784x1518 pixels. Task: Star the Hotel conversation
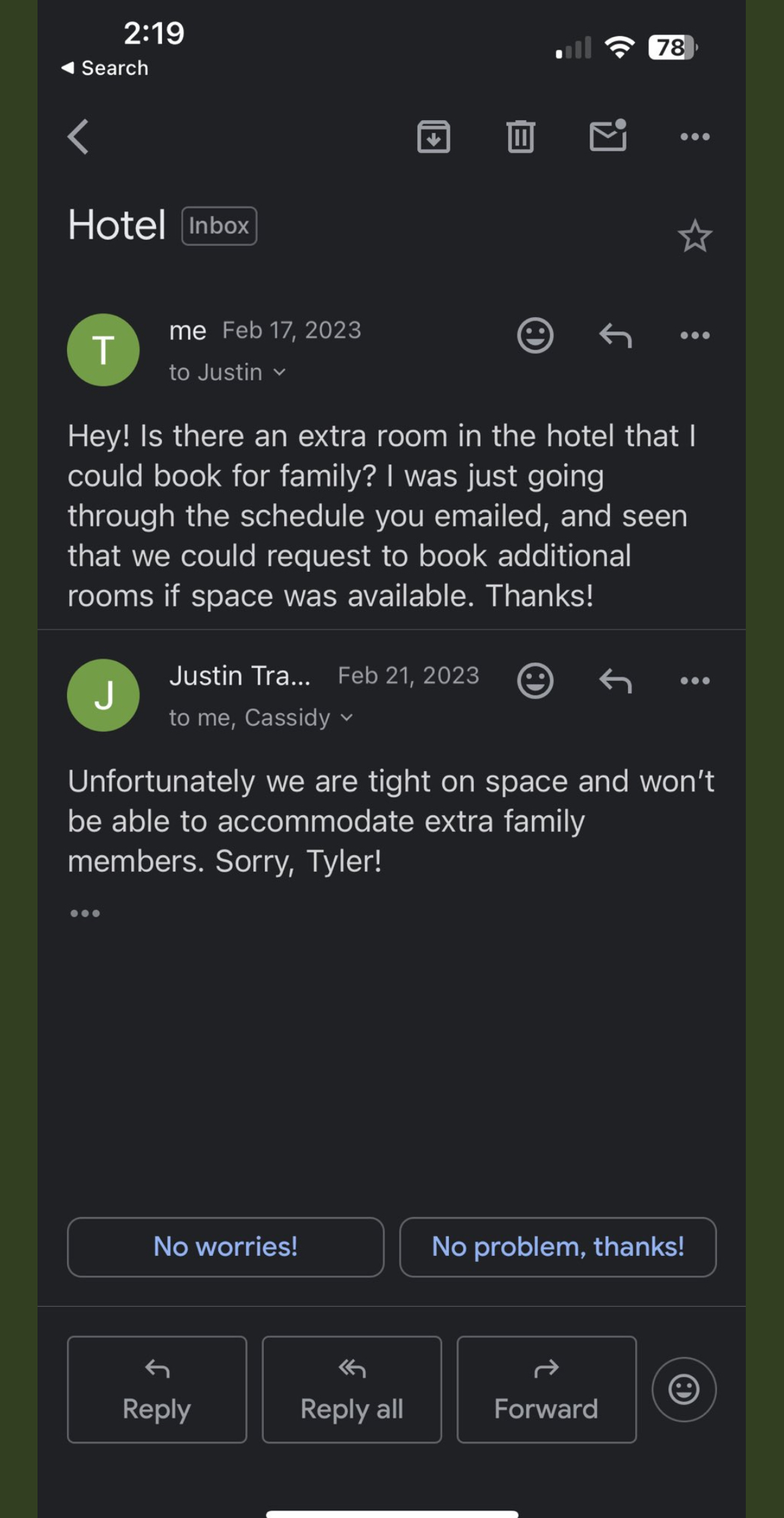click(695, 236)
